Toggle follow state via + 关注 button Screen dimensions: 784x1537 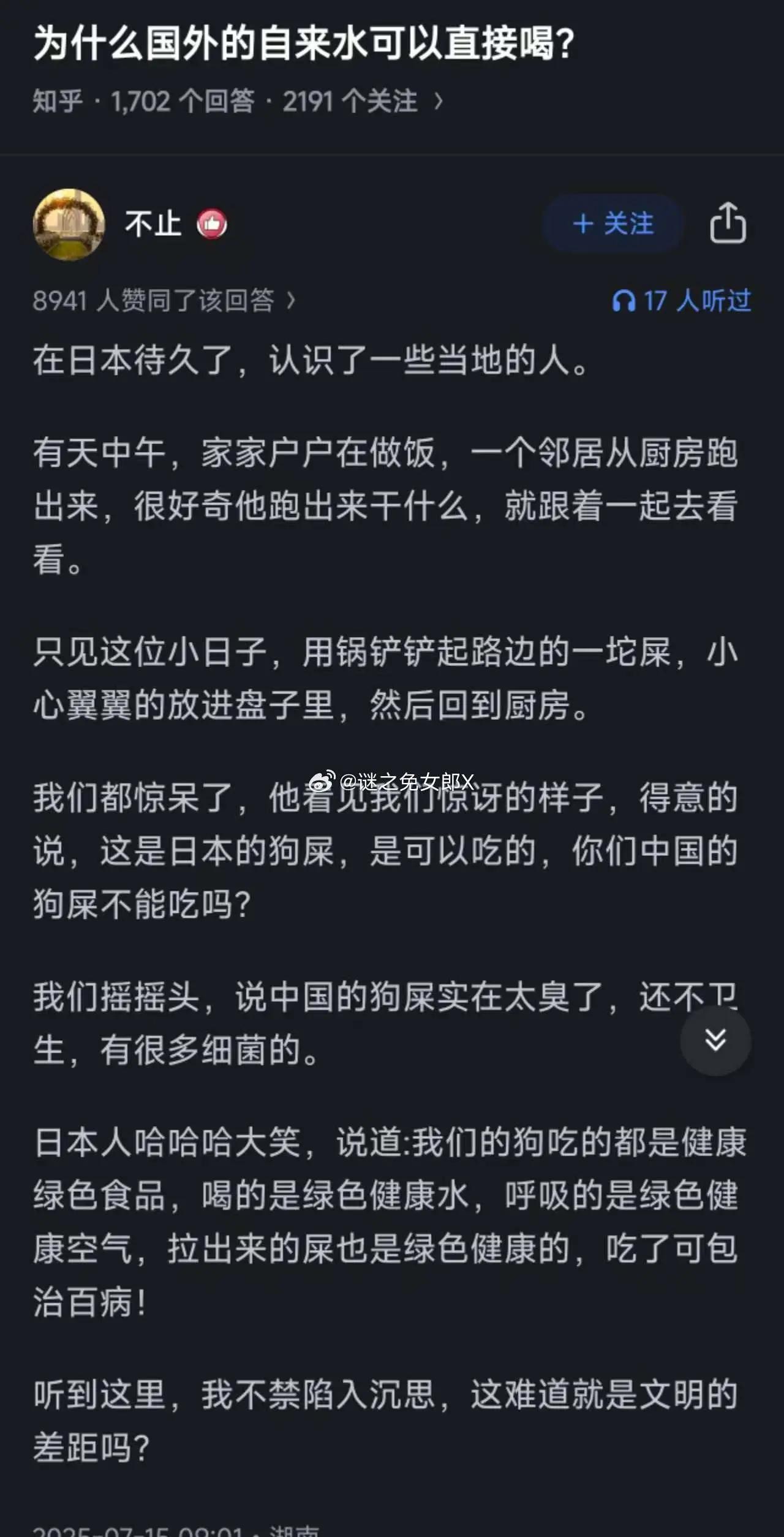[611, 225]
